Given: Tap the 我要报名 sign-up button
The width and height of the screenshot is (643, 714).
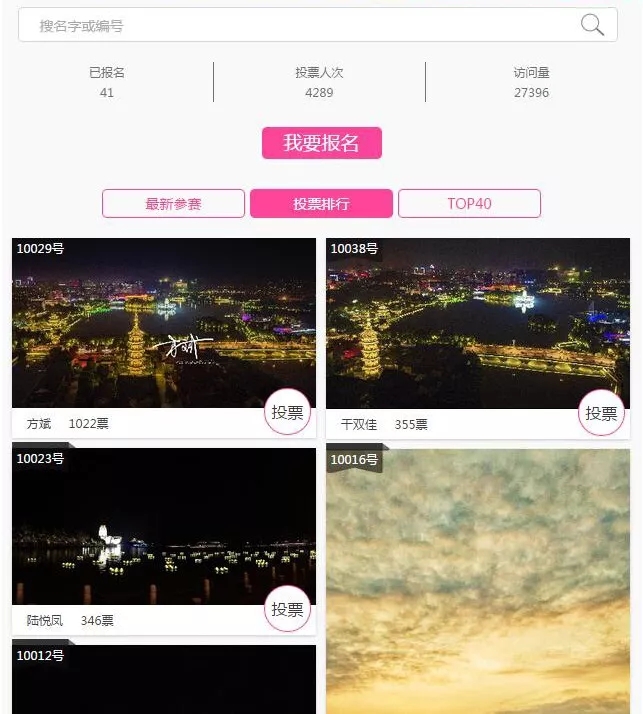Looking at the screenshot, I should [x=322, y=143].
